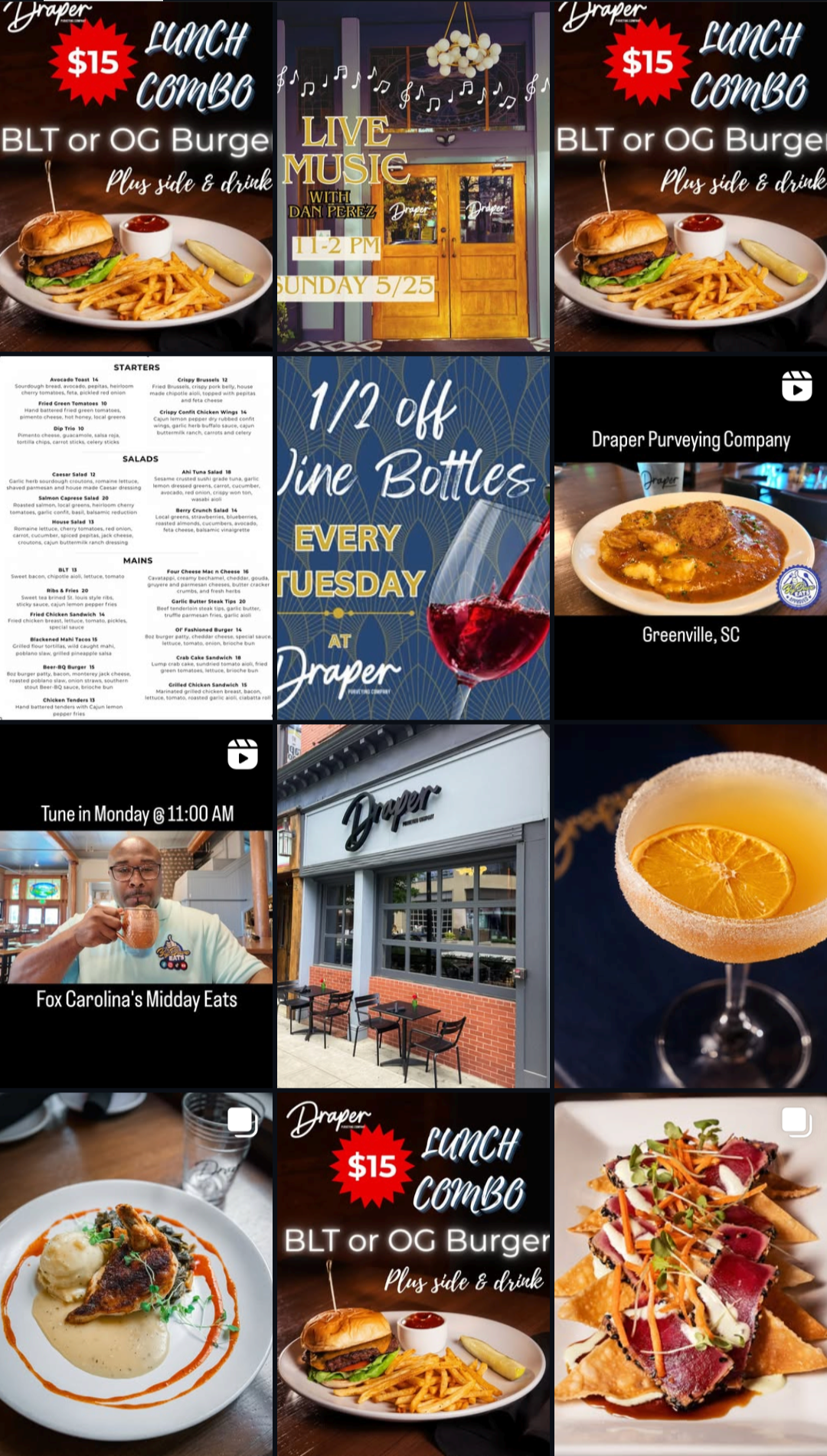
Task: Open the seared tuna with wonton chips post
Action: tap(690, 1273)
